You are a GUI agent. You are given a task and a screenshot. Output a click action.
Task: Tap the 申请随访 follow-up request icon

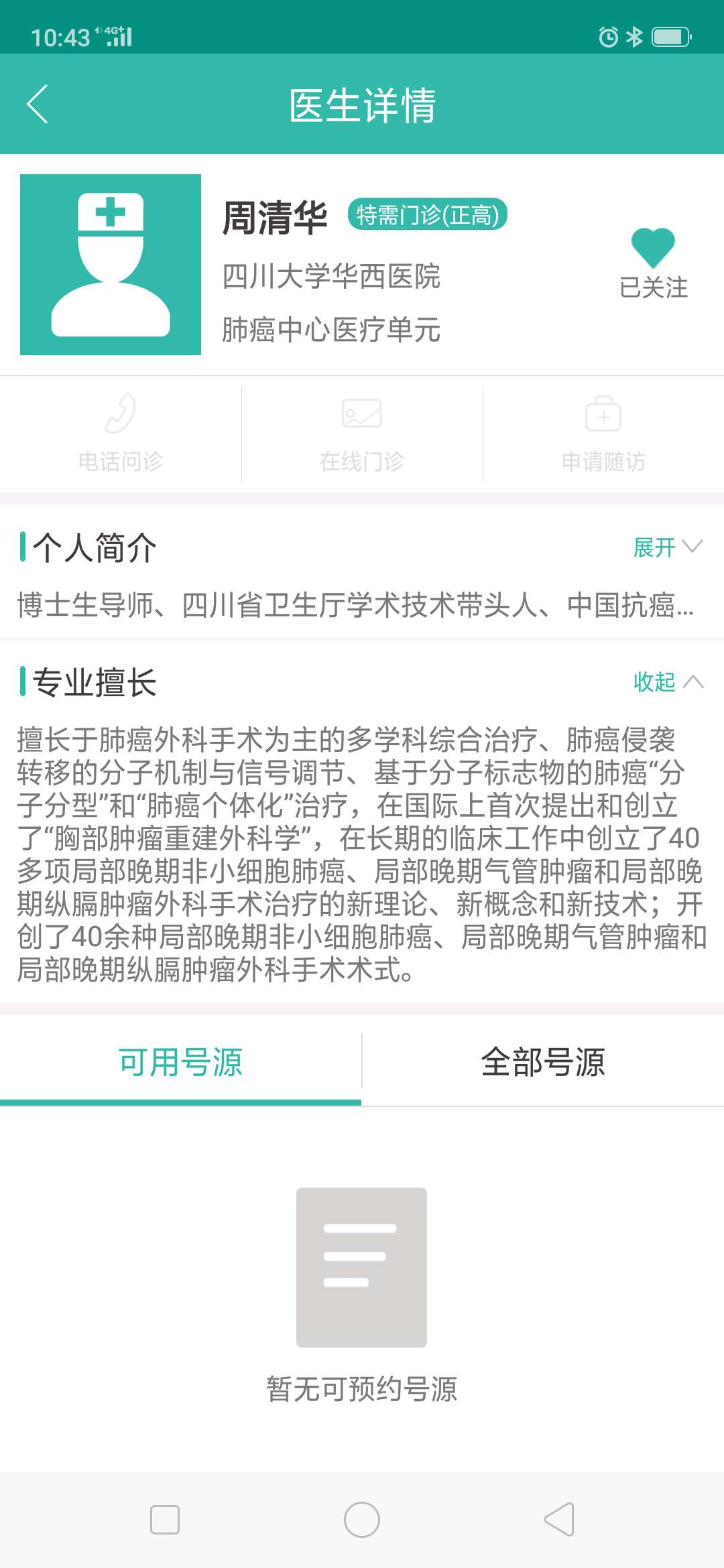tap(602, 432)
